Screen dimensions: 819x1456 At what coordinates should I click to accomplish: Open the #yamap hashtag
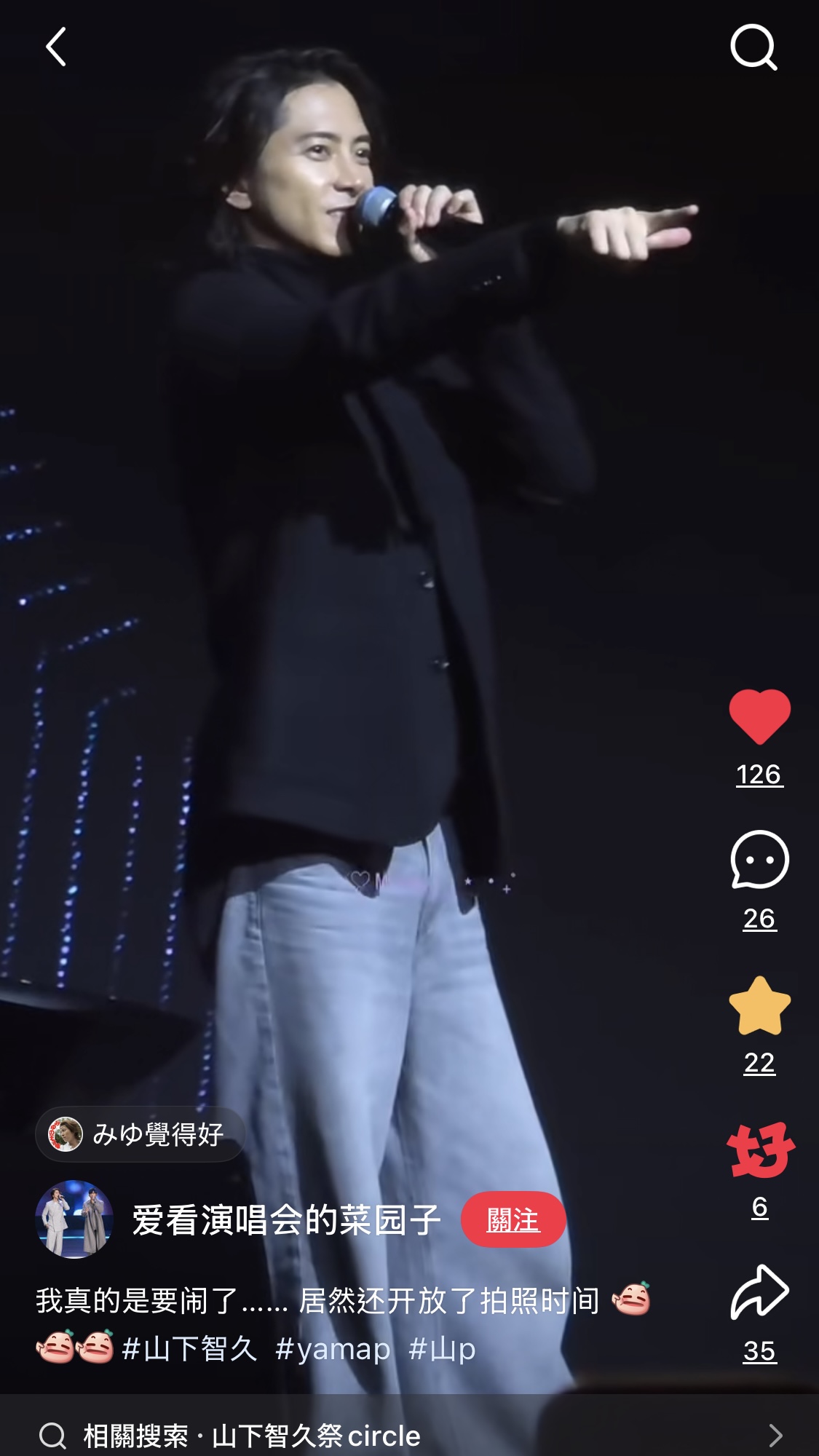(x=333, y=1349)
